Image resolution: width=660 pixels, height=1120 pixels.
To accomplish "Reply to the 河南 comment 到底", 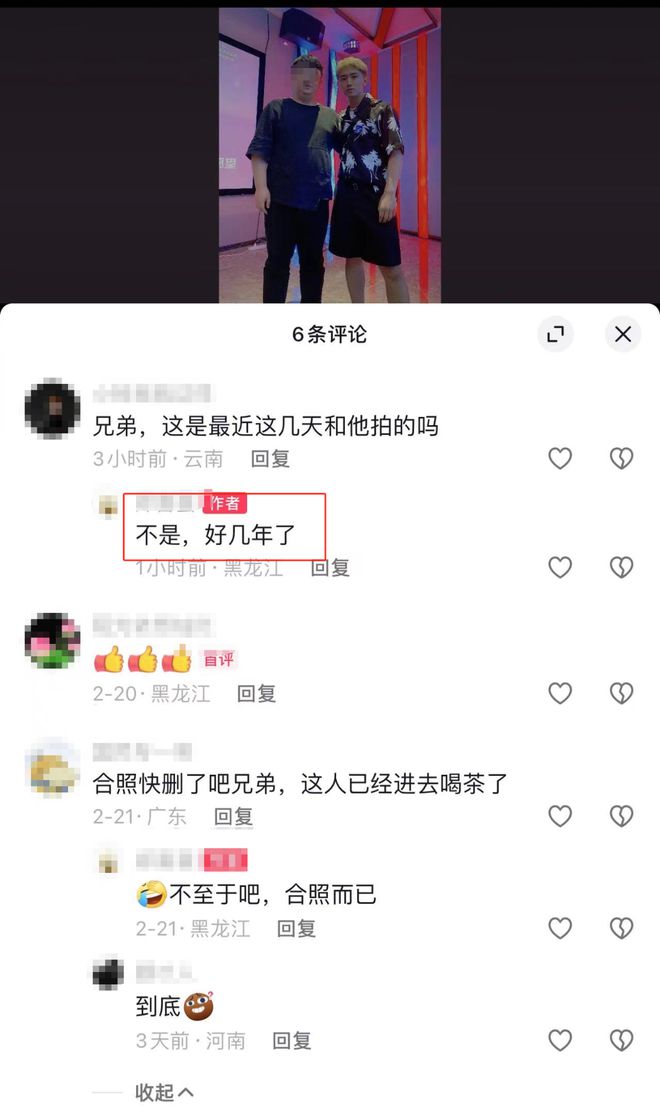I will click(292, 1041).
